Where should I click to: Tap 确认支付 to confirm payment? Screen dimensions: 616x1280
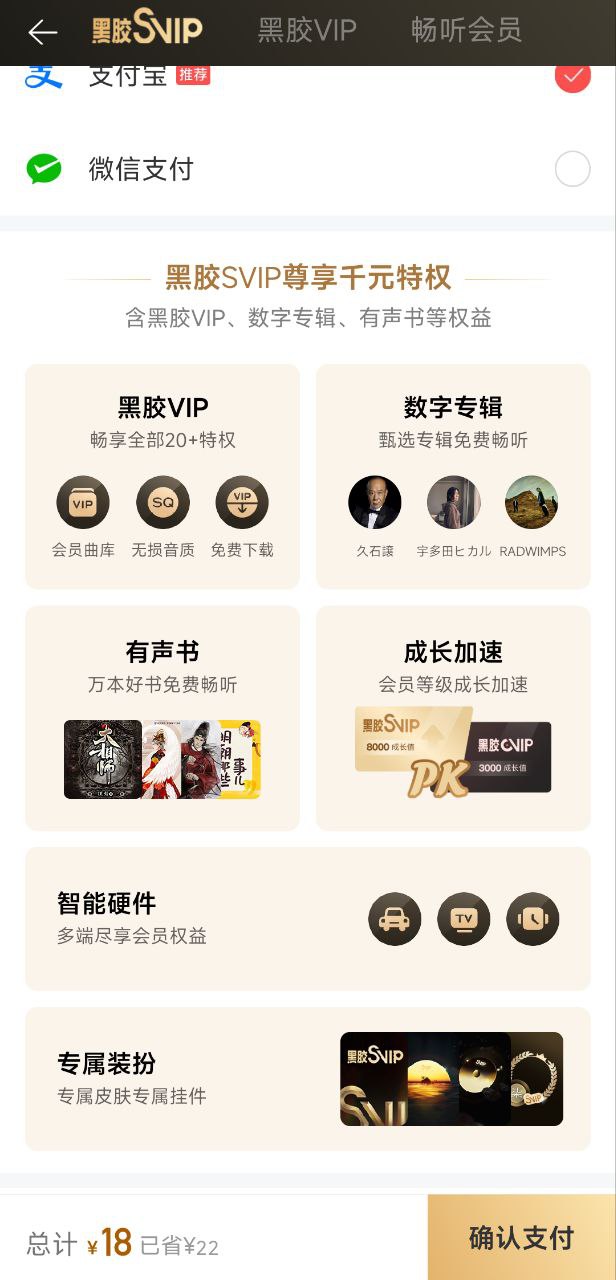pos(521,1238)
